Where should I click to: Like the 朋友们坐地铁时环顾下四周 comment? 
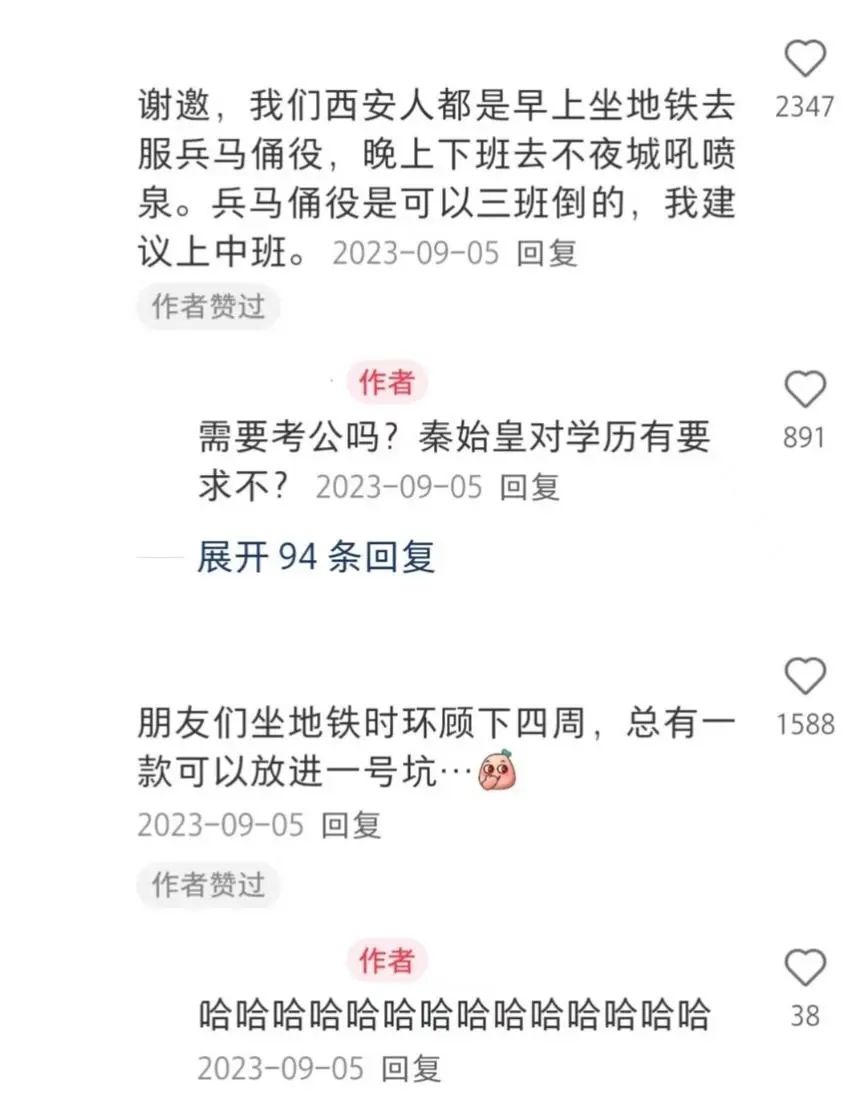[x=804, y=677]
